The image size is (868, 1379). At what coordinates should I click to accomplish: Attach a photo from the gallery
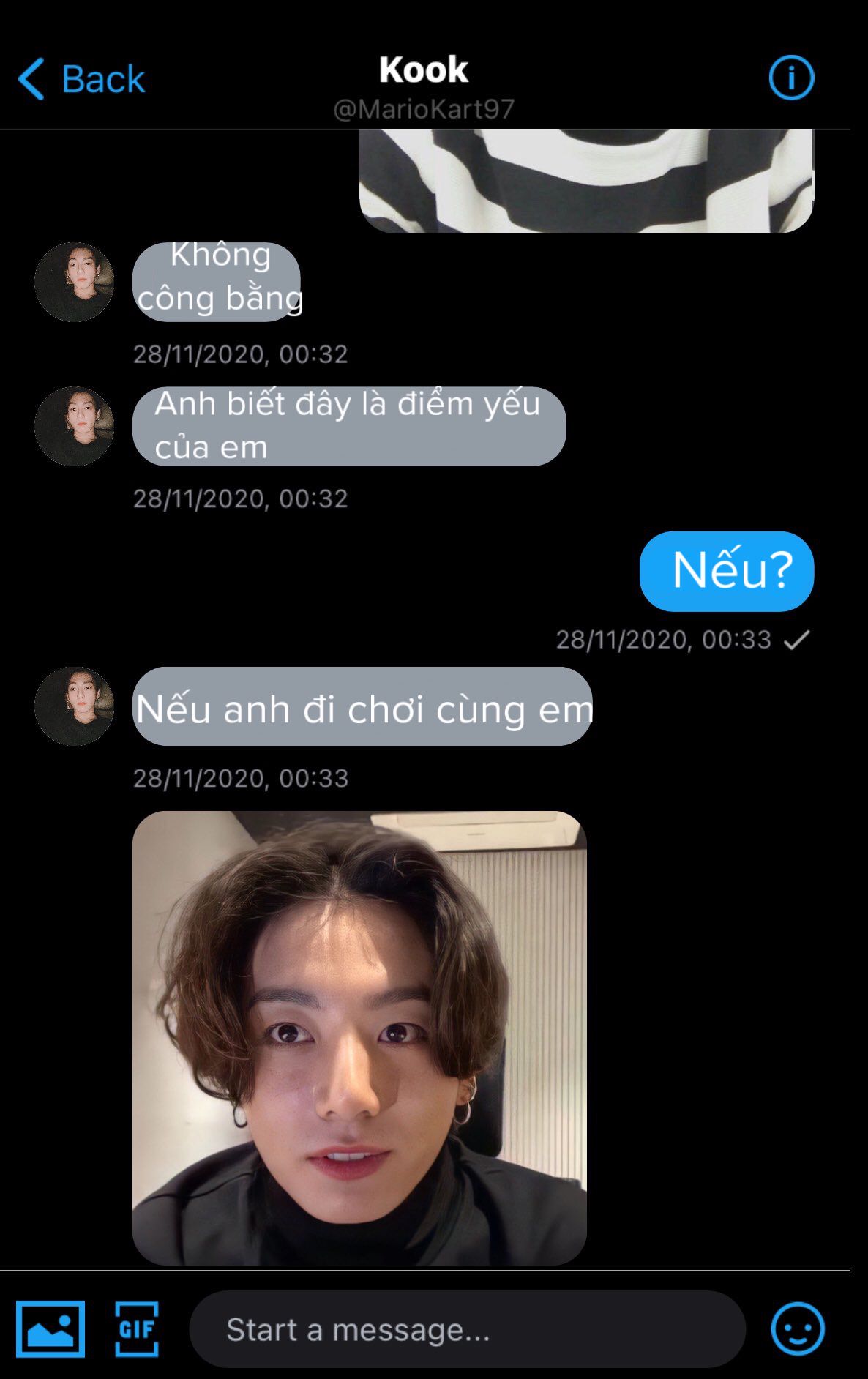[50, 1328]
